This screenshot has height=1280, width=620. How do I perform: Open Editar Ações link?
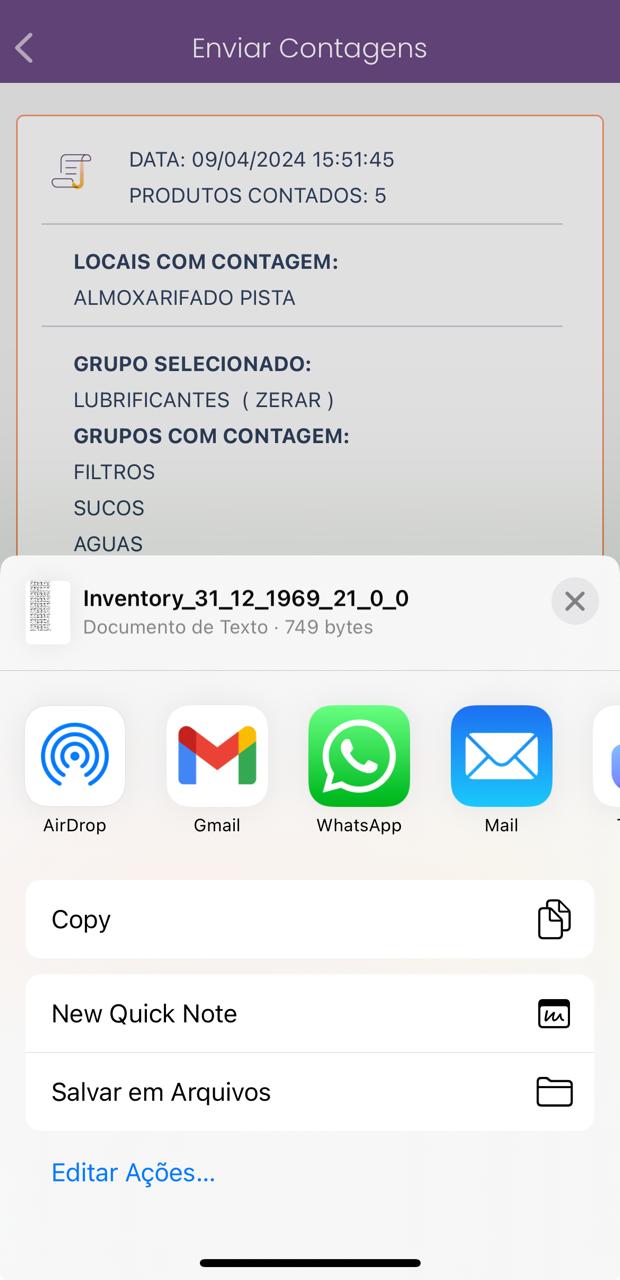(x=133, y=1172)
